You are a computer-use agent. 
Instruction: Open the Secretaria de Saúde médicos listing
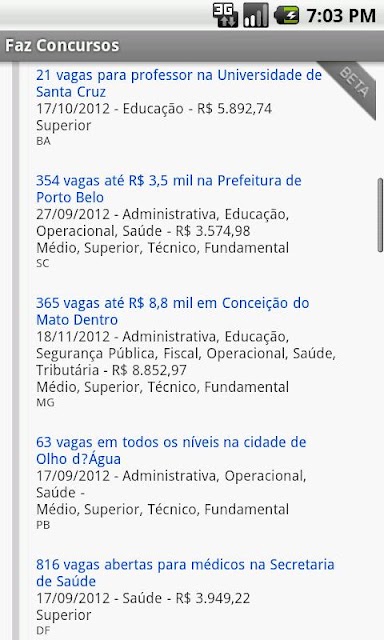pos(185,573)
